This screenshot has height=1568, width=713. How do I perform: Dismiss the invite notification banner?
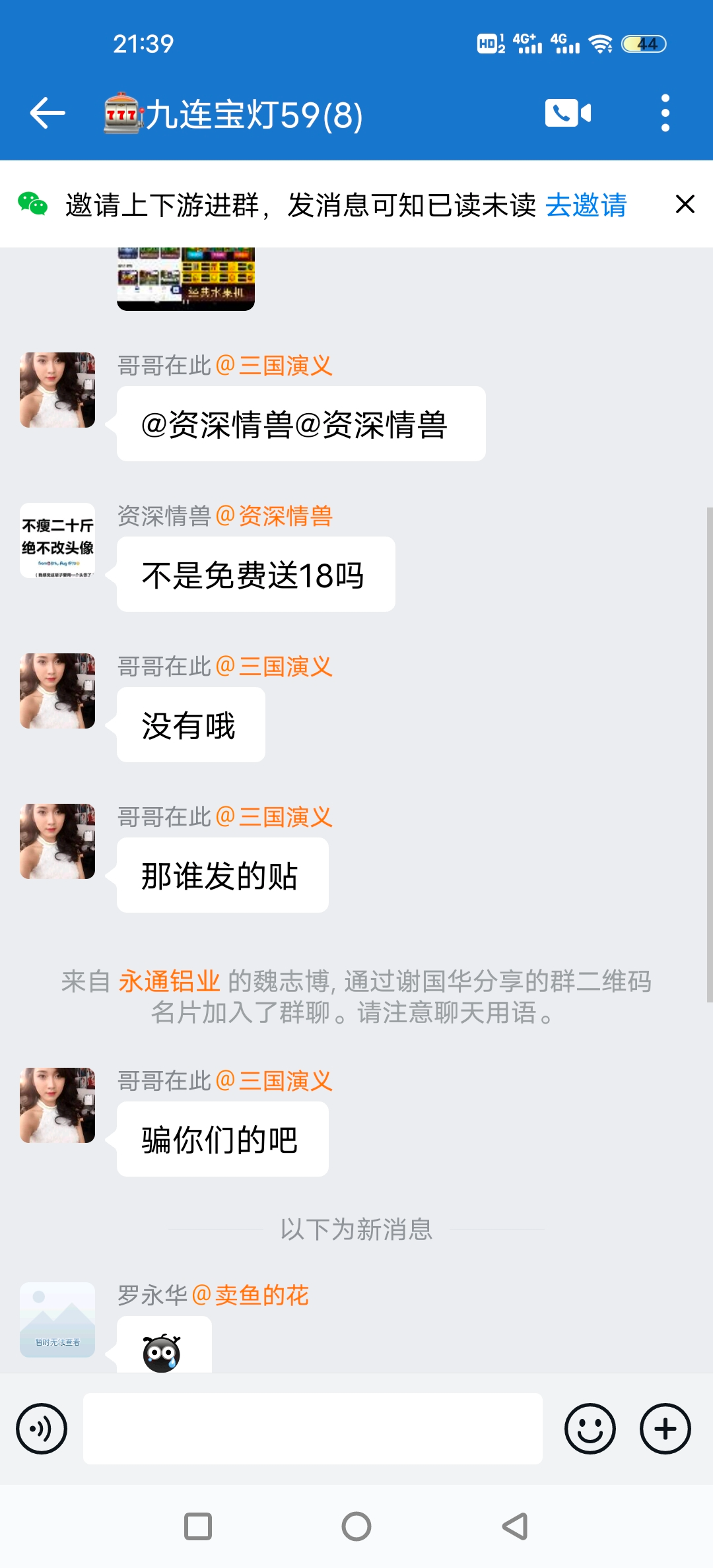pyautogui.click(x=685, y=205)
